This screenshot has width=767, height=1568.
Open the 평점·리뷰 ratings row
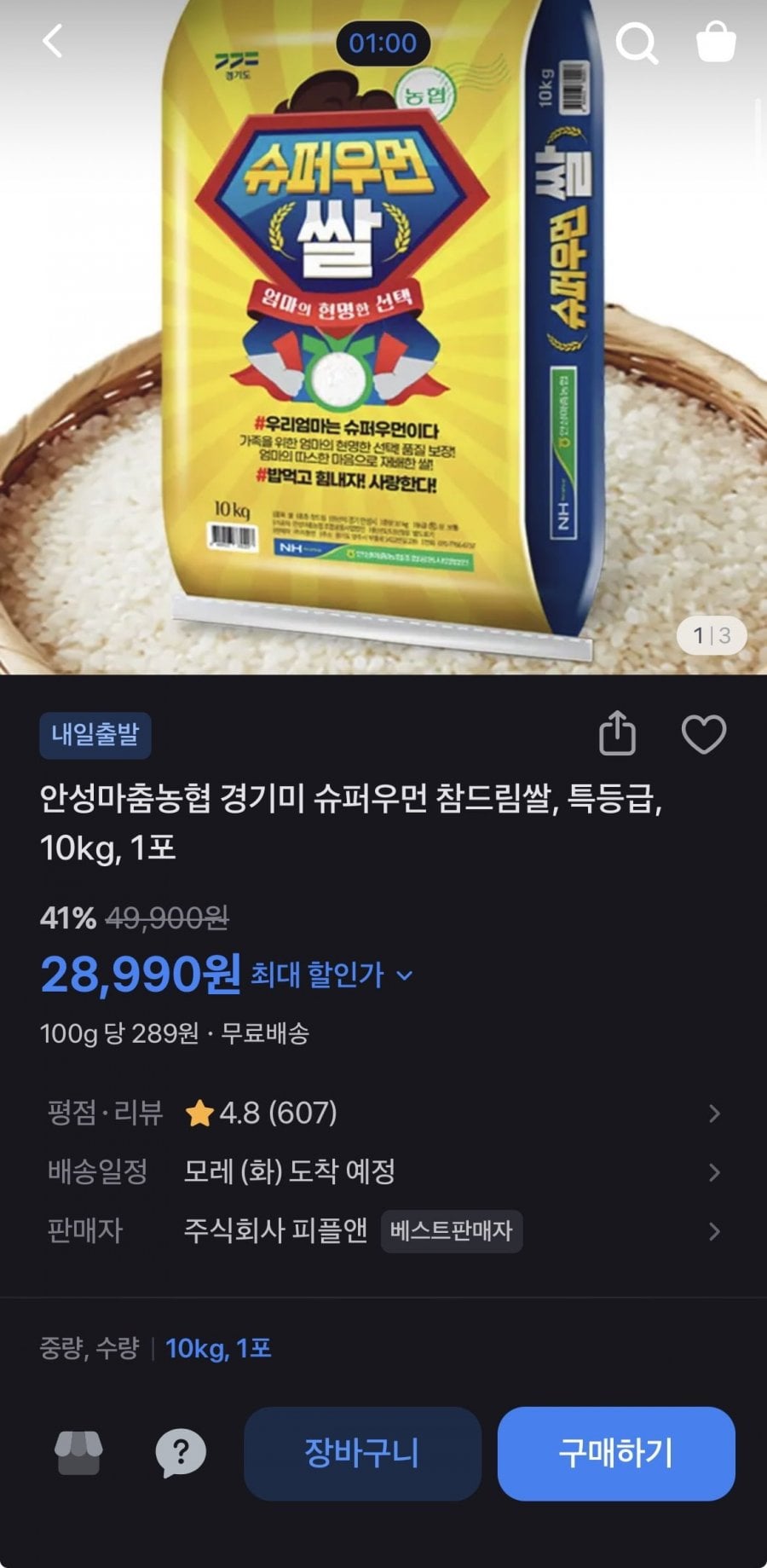(383, 1113)
